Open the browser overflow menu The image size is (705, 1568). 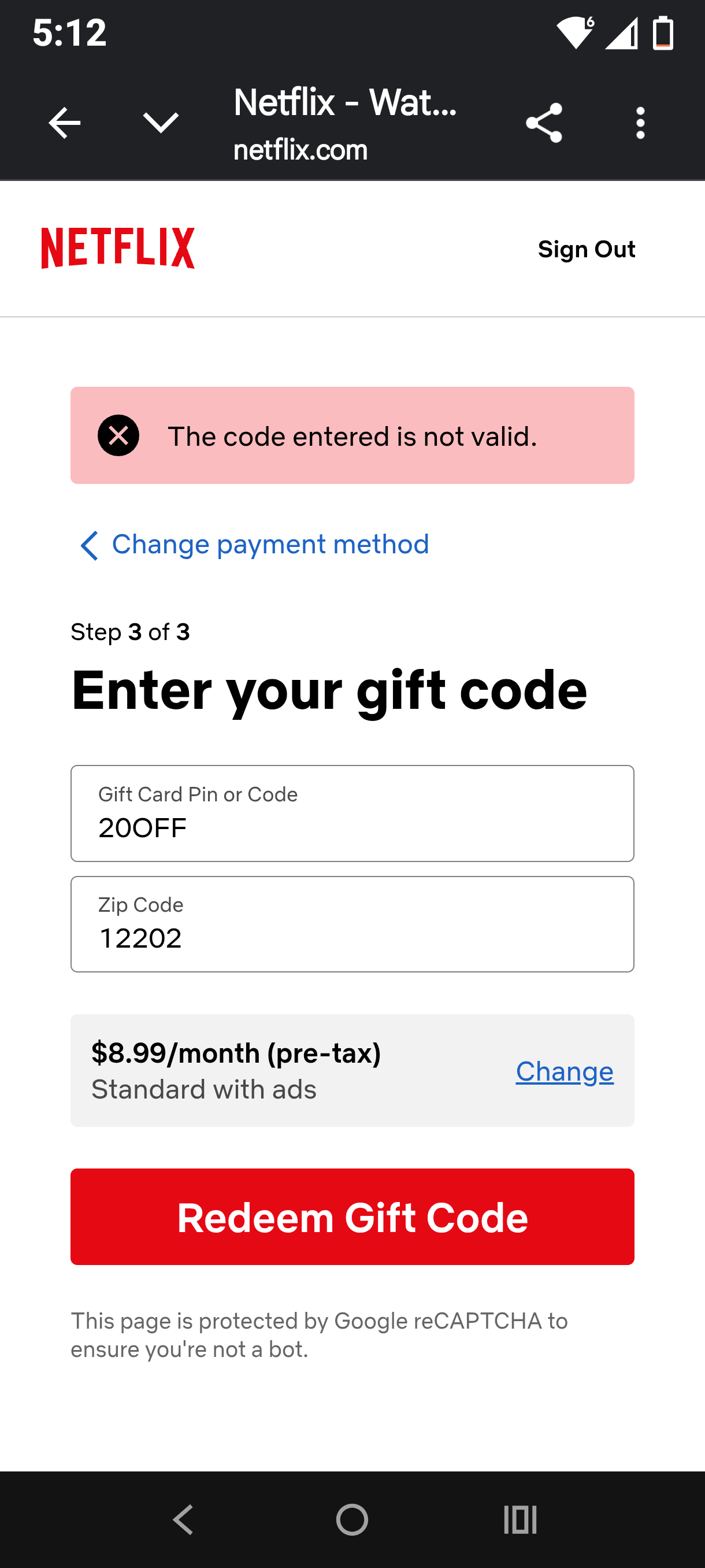[x=640, y=123]
